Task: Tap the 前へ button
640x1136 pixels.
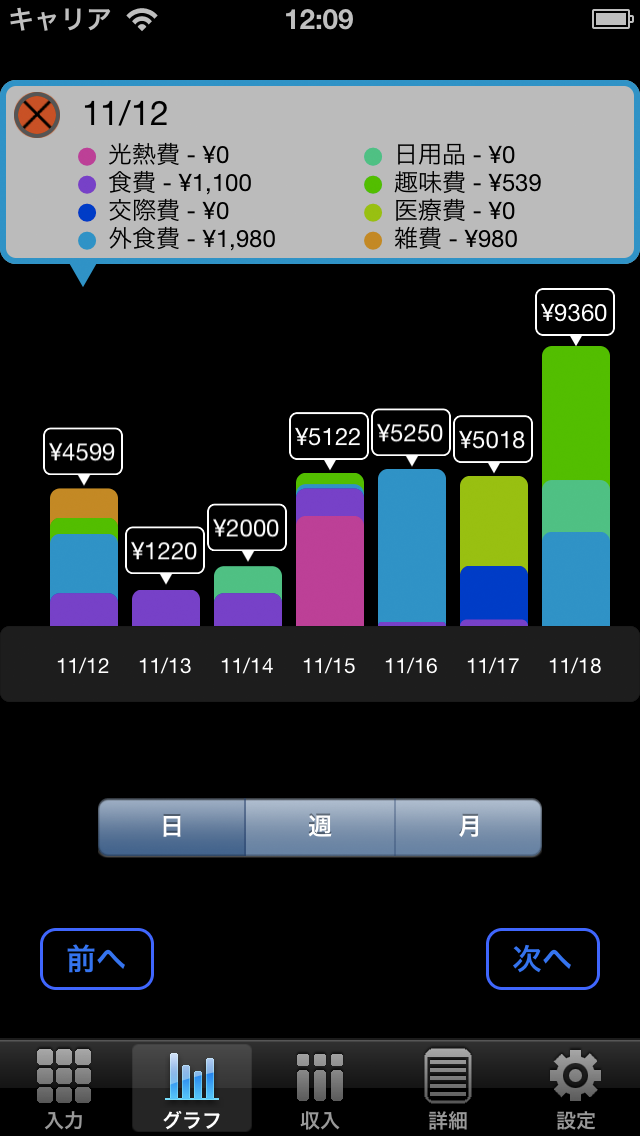Action: (97, 958)
